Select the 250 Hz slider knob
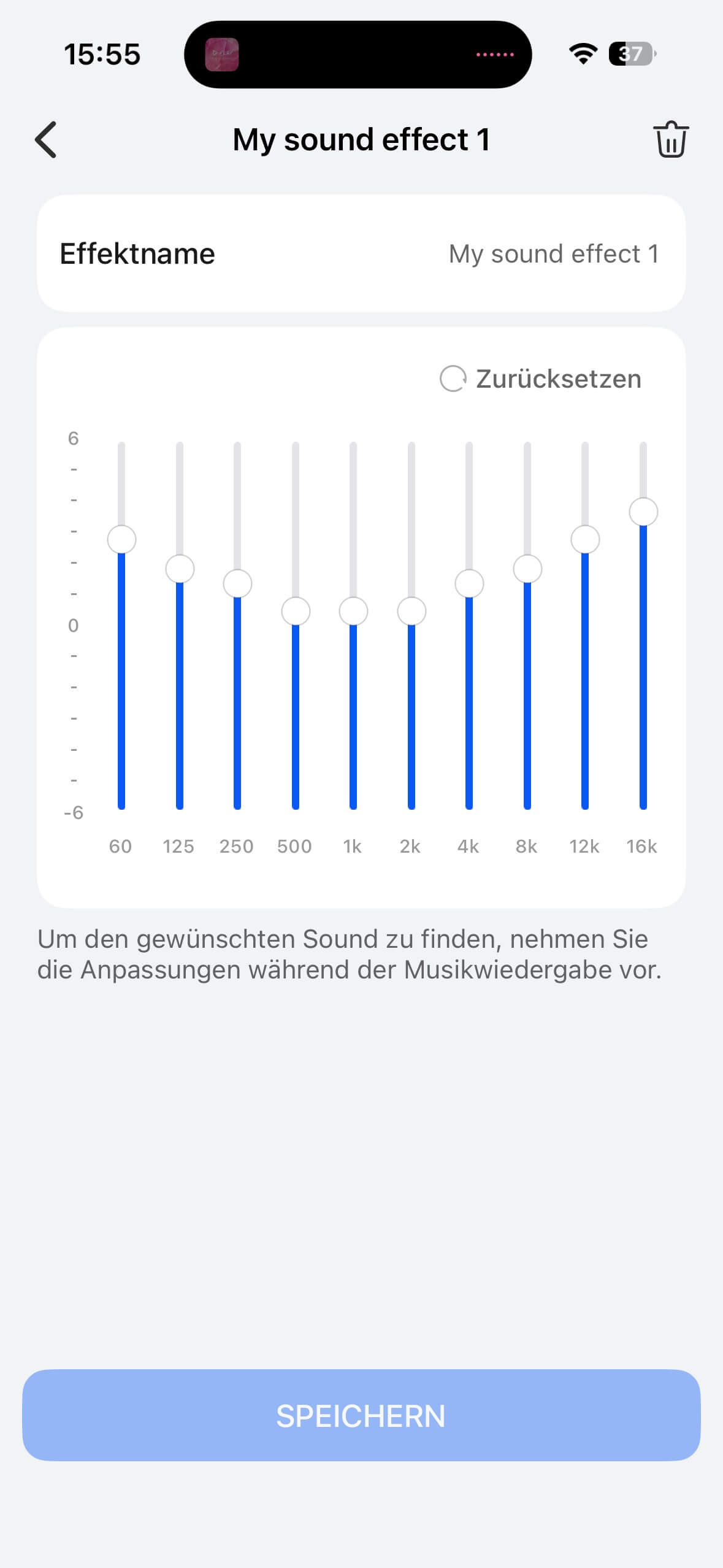The width and height of the screenshot is (723, 1568). (237, 583)
